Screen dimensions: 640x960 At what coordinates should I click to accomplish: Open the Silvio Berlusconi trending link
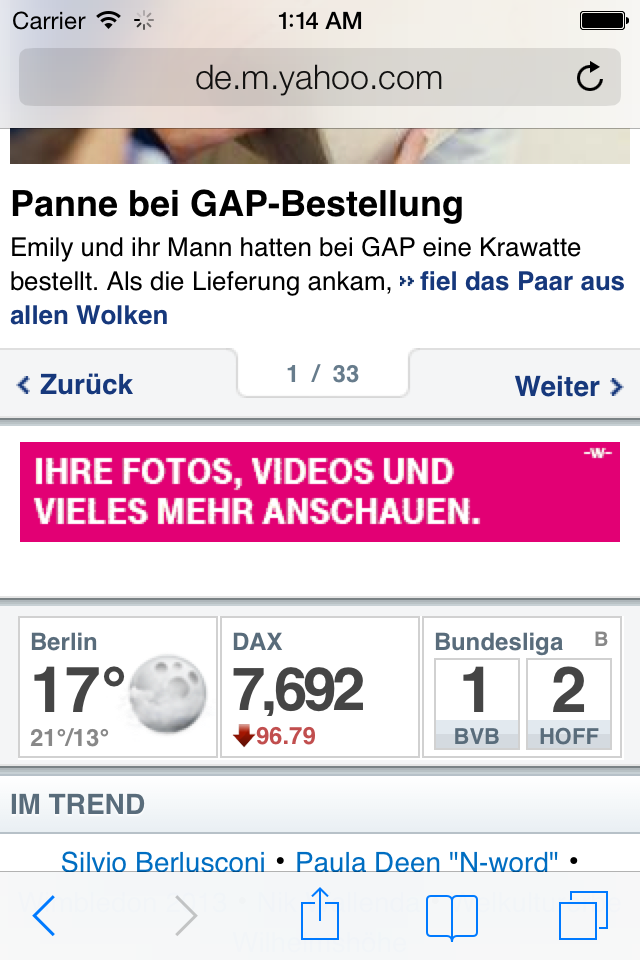click(163, 862)
